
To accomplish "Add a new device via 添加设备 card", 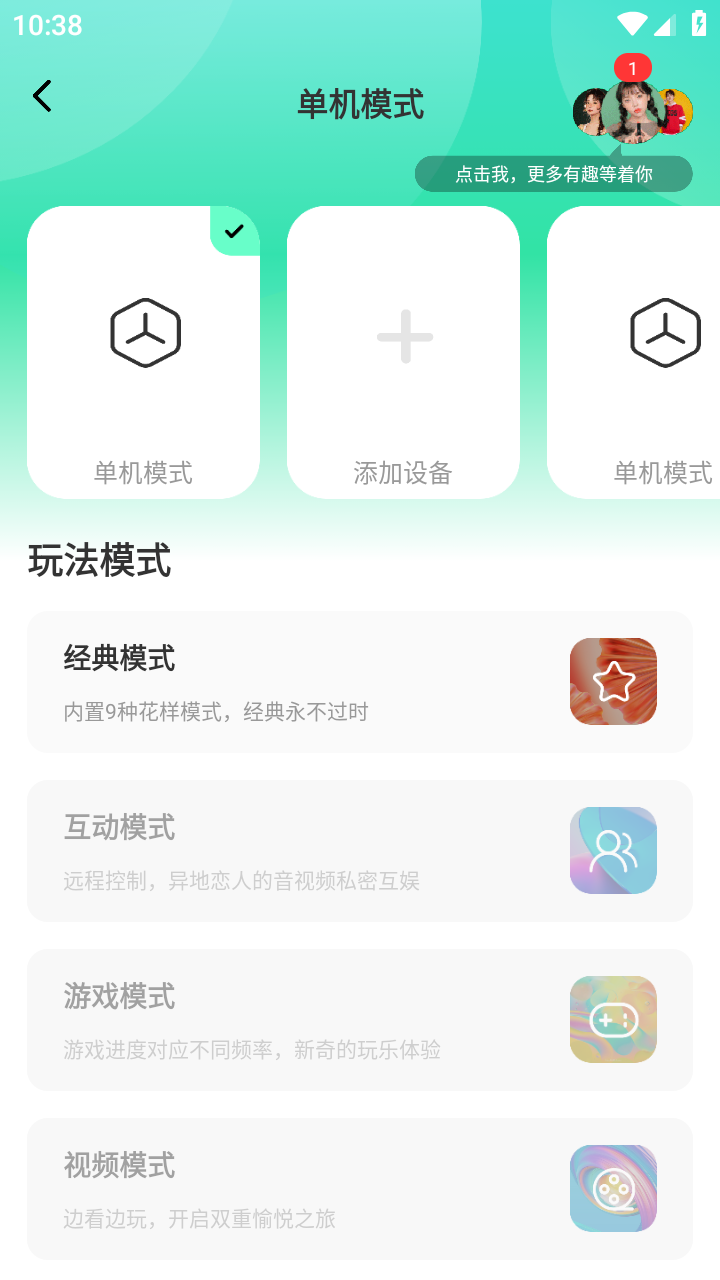I will (403, 352).
